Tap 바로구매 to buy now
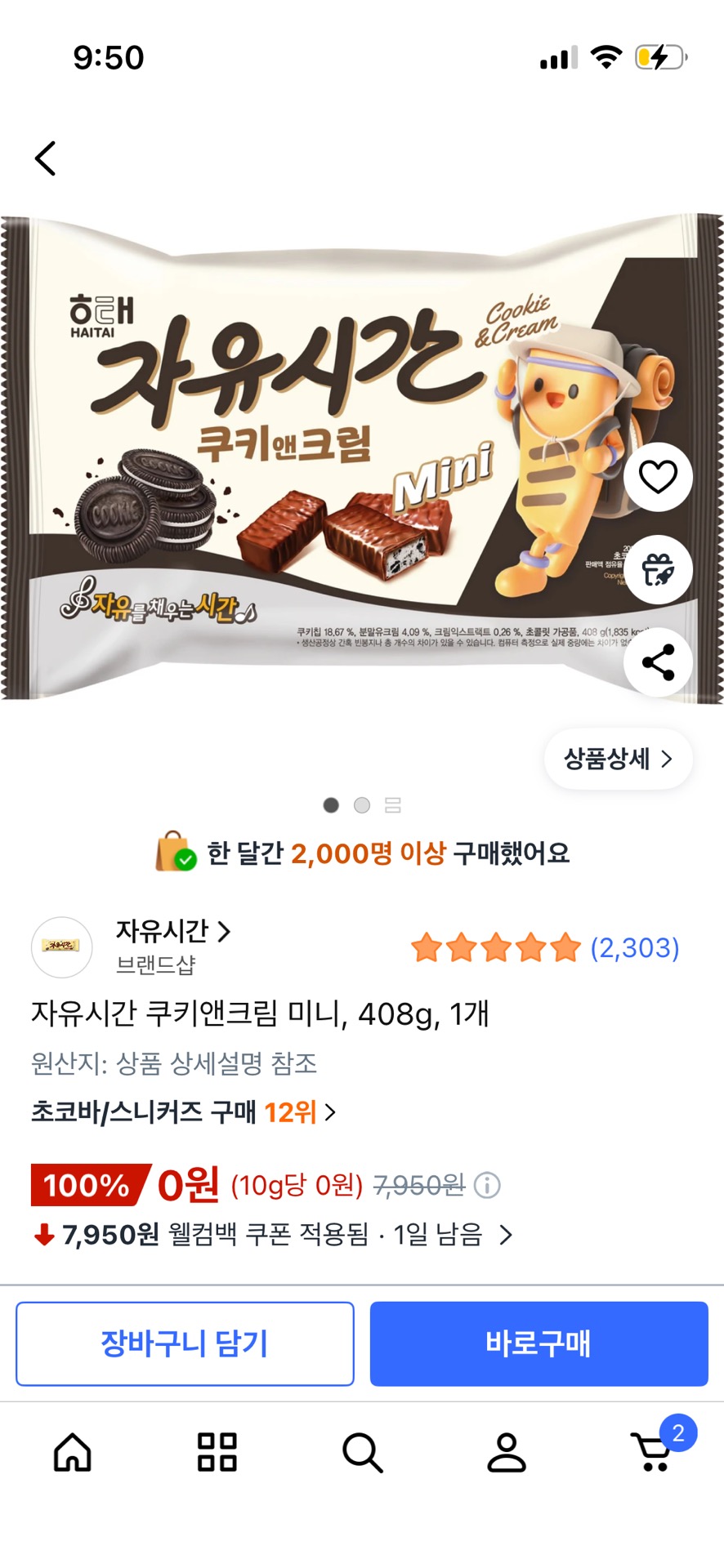The width and height of the screenshot is (724, 1568). pyautogui.click(x=539, y=1343)
